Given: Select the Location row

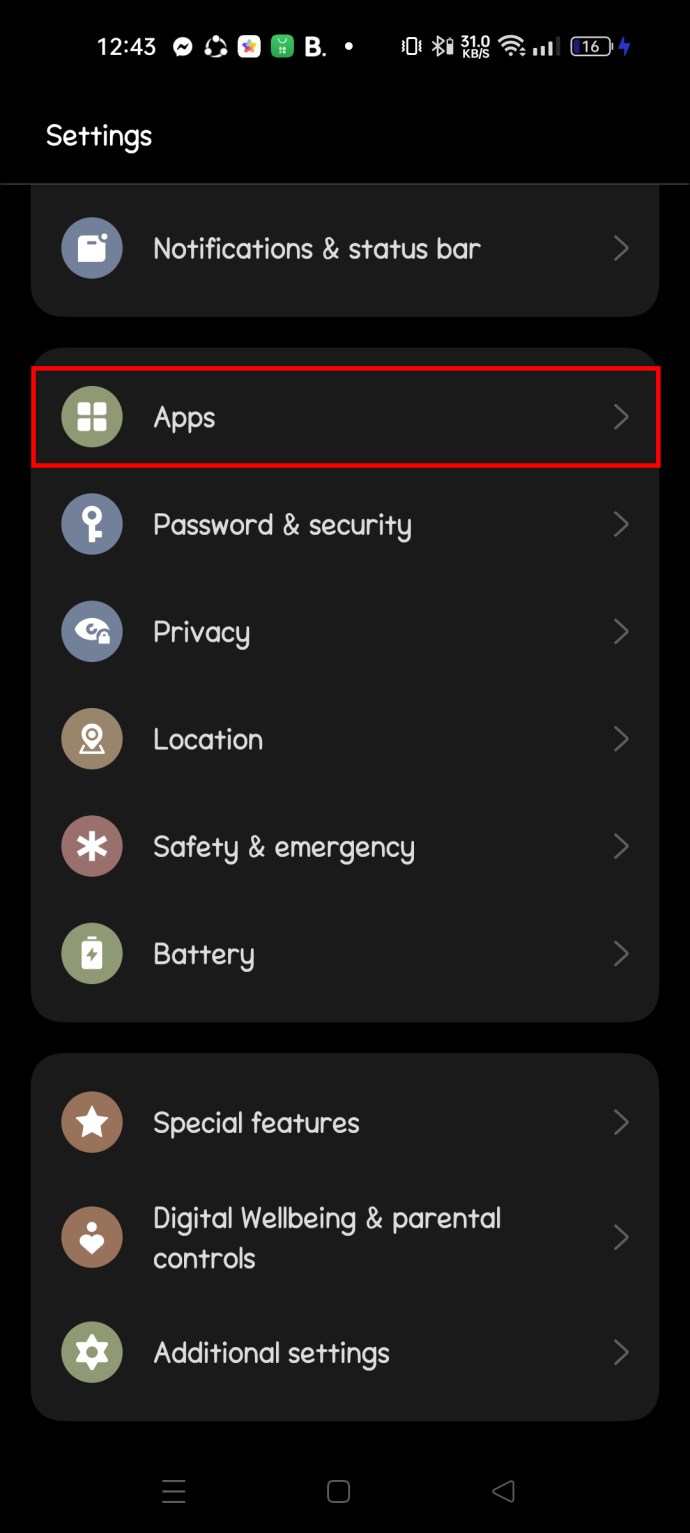Looking at the screenshot, I should (344, 740).
